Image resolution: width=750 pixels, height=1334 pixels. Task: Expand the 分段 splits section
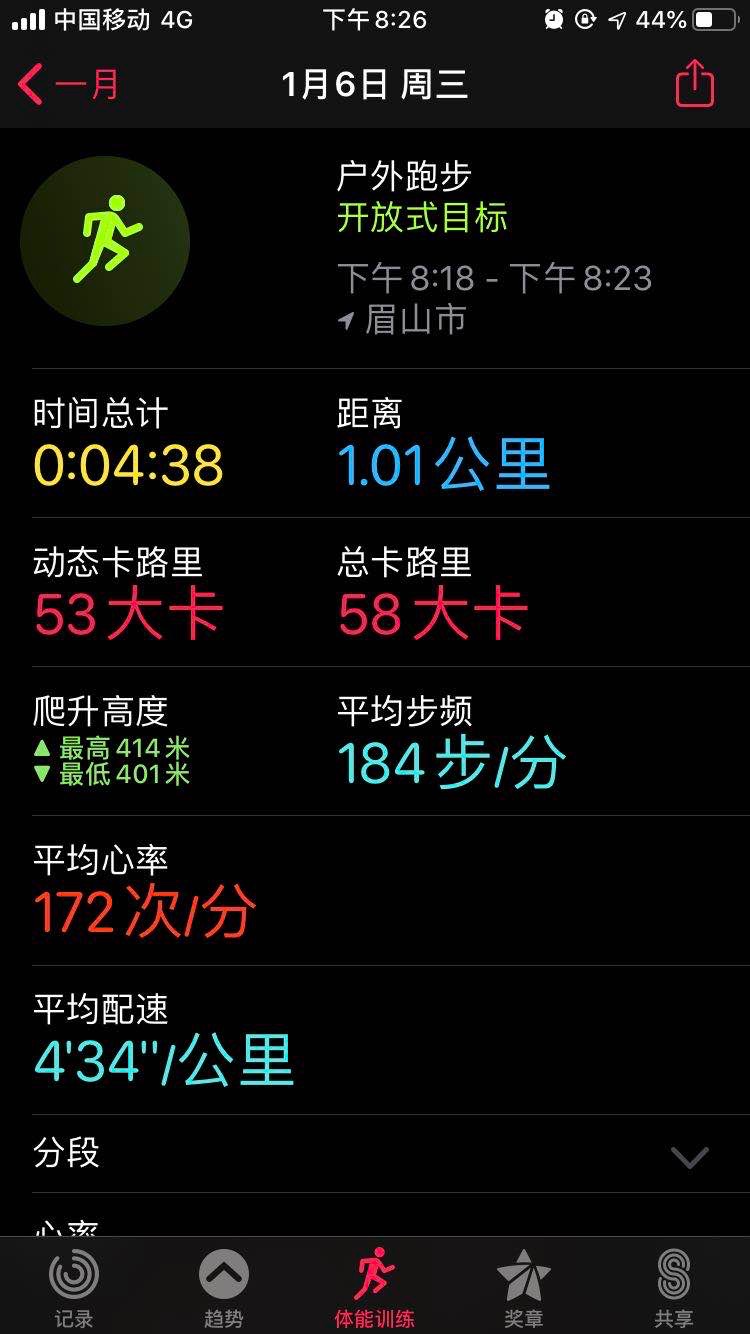click(x=689, y=1156)
